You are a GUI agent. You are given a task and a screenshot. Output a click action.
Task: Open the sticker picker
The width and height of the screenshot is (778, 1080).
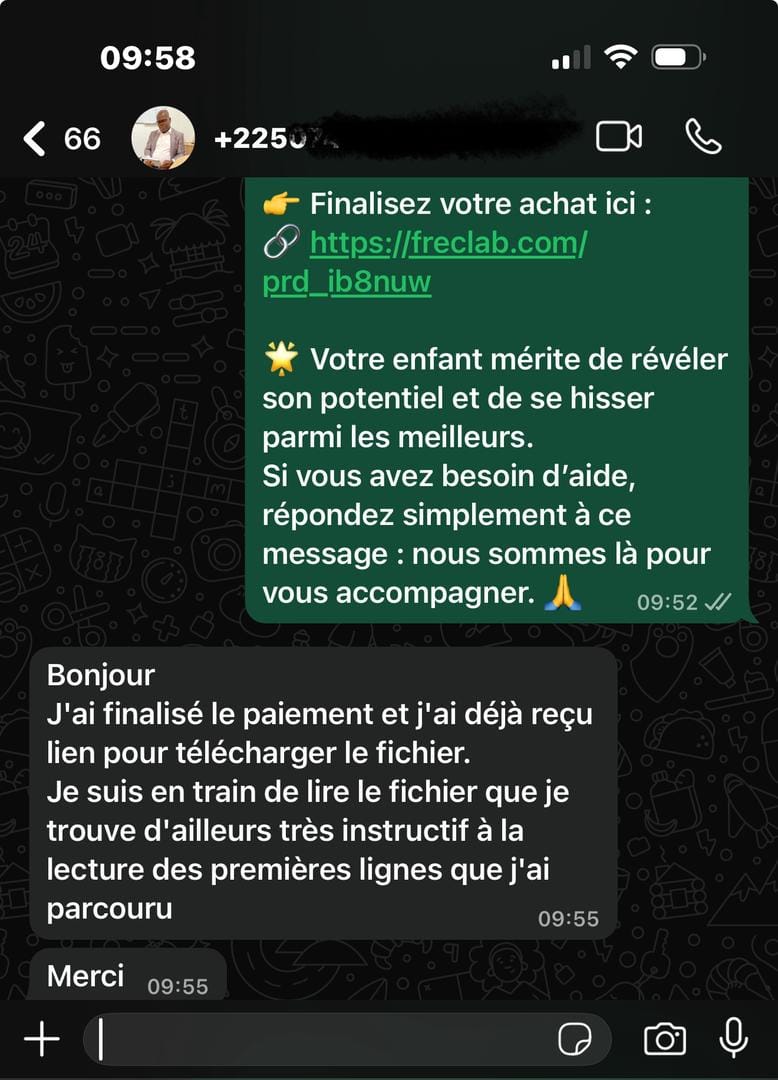click(574, 1040)
